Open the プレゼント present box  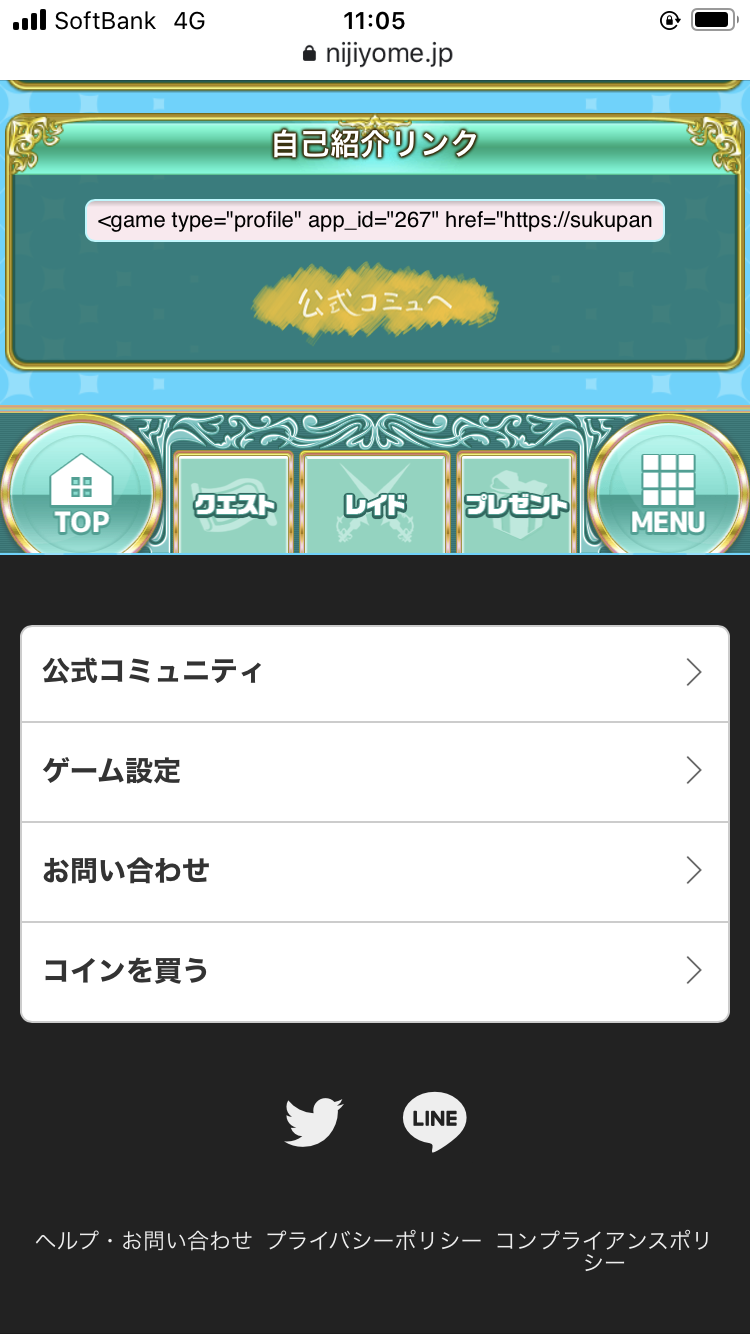(516, 503)
